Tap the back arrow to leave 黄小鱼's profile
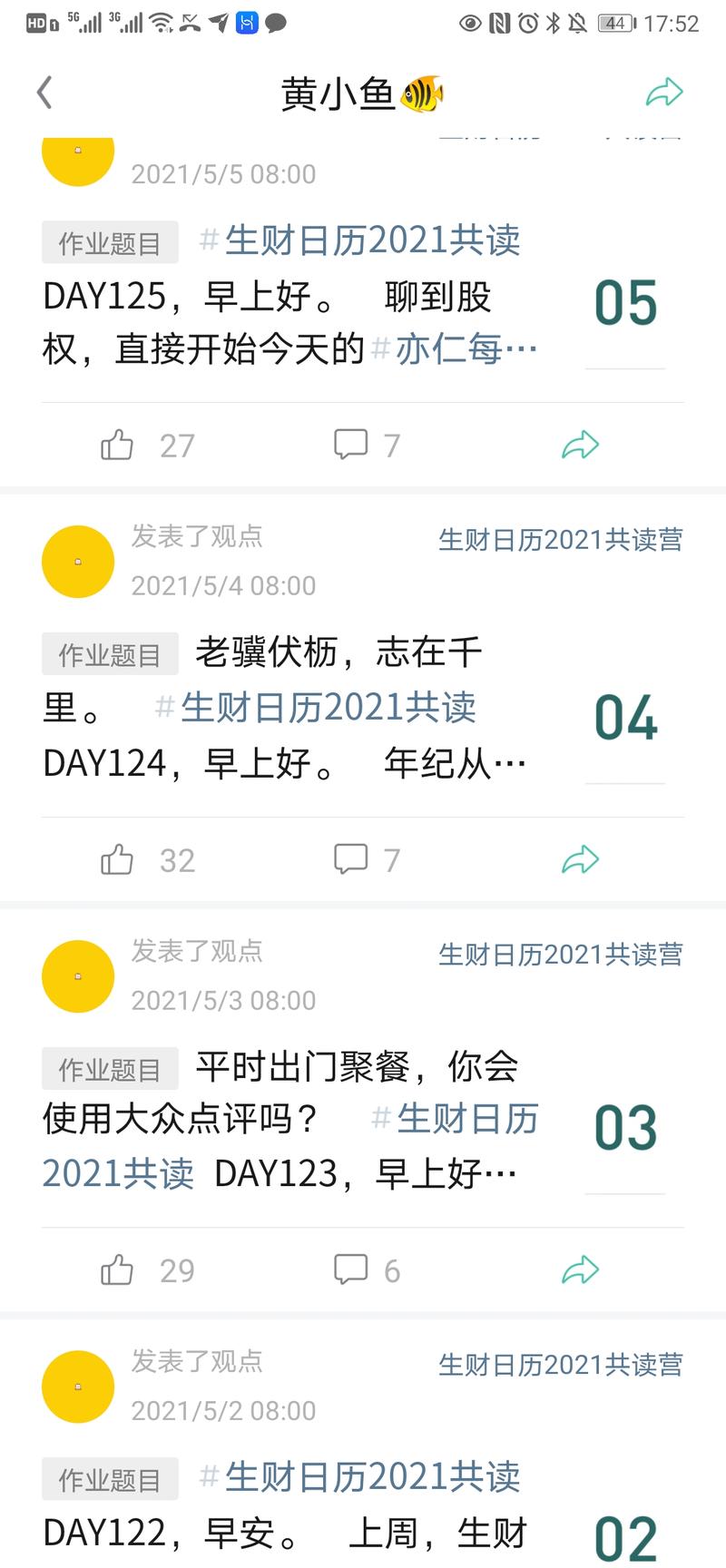 pyautogui.click(x=44, y=92)
